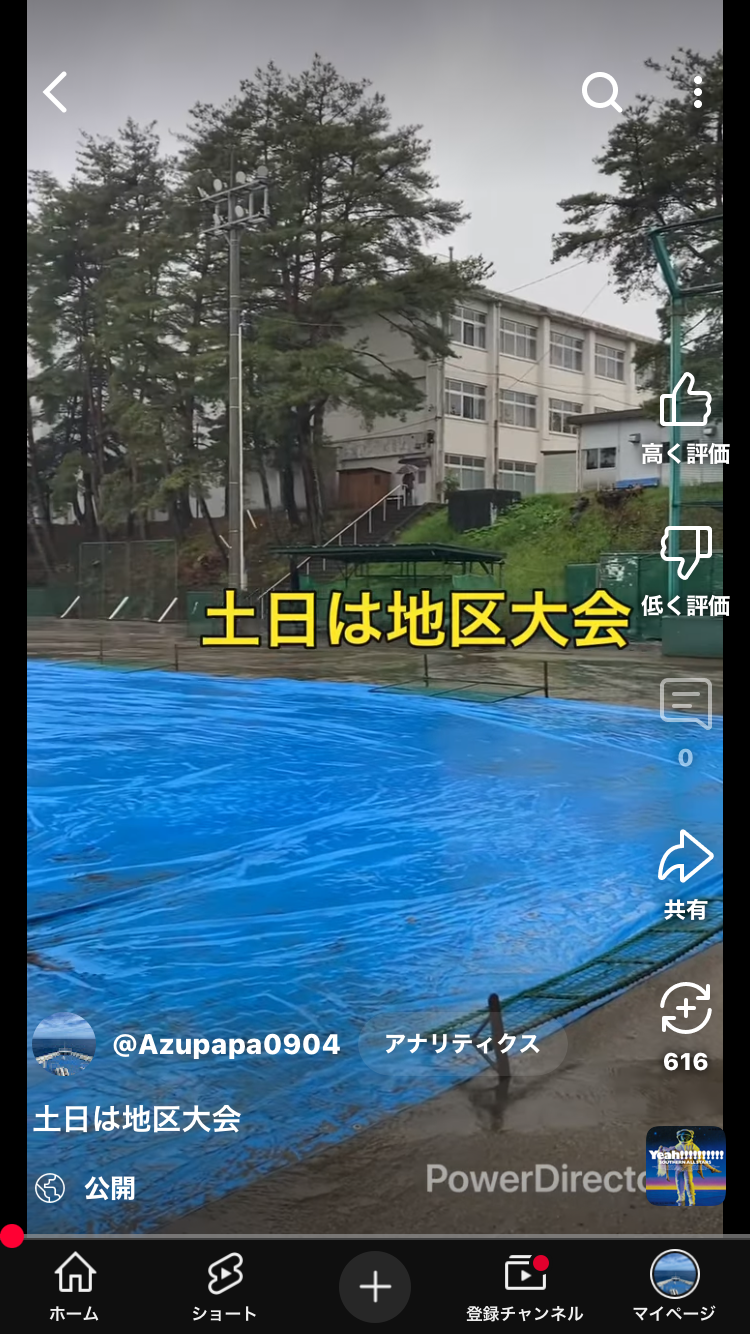
Task: Open the 登録チャンネル tab
Action: pyautogui.click(x=525, y=1287)
